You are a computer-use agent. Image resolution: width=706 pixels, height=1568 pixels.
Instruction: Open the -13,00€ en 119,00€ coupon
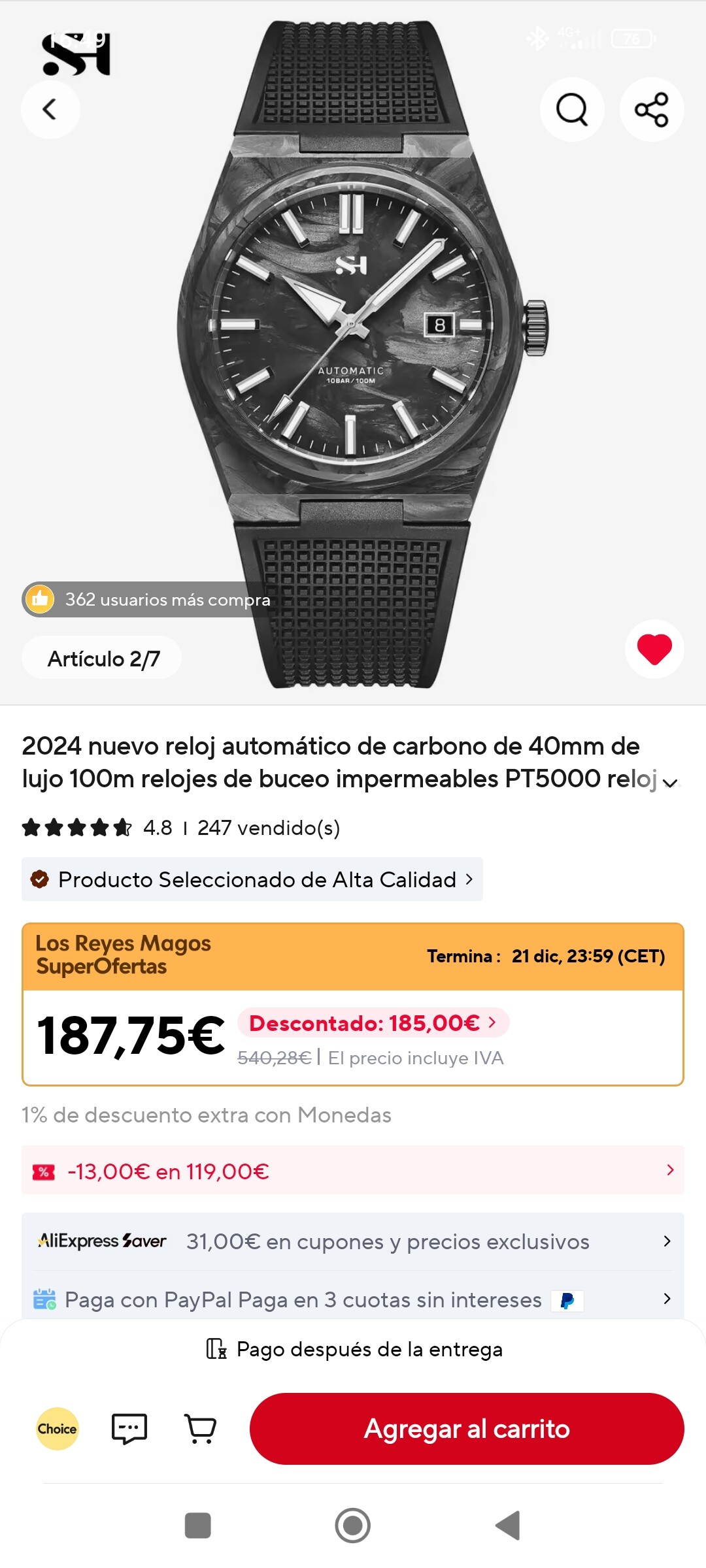point(353,1171)
